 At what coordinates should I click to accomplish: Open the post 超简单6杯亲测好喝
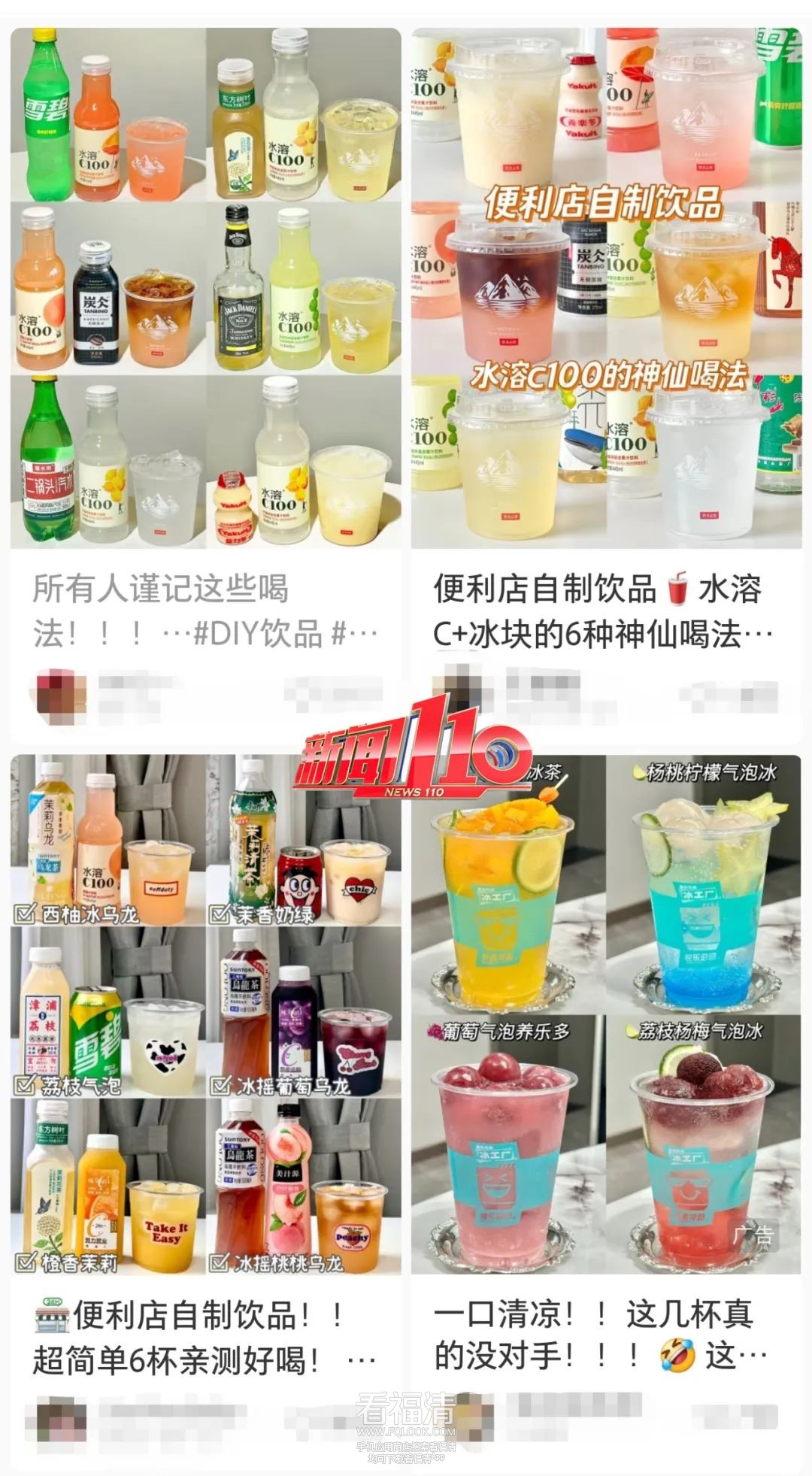click(x=205, y=1337)
